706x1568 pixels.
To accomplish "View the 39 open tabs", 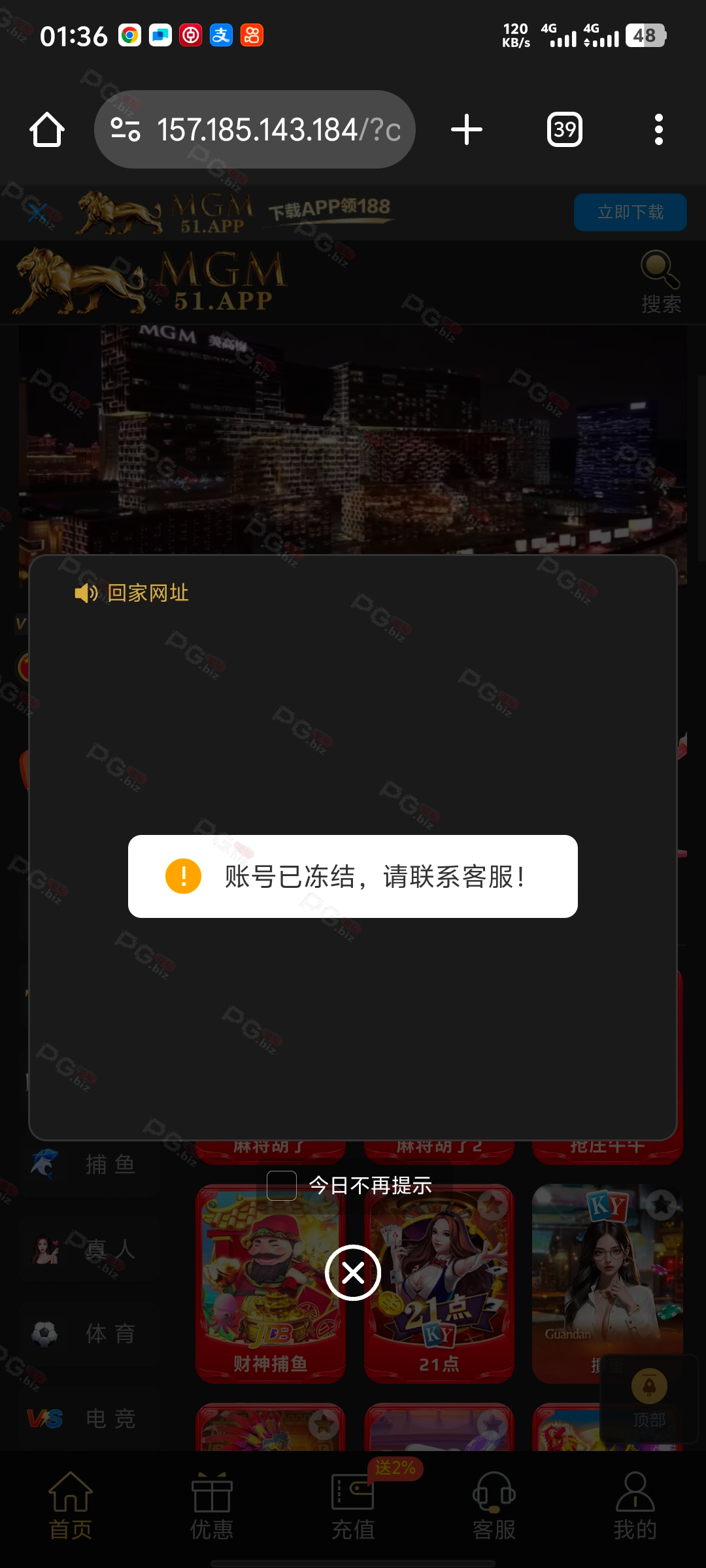I will point(565,129).
